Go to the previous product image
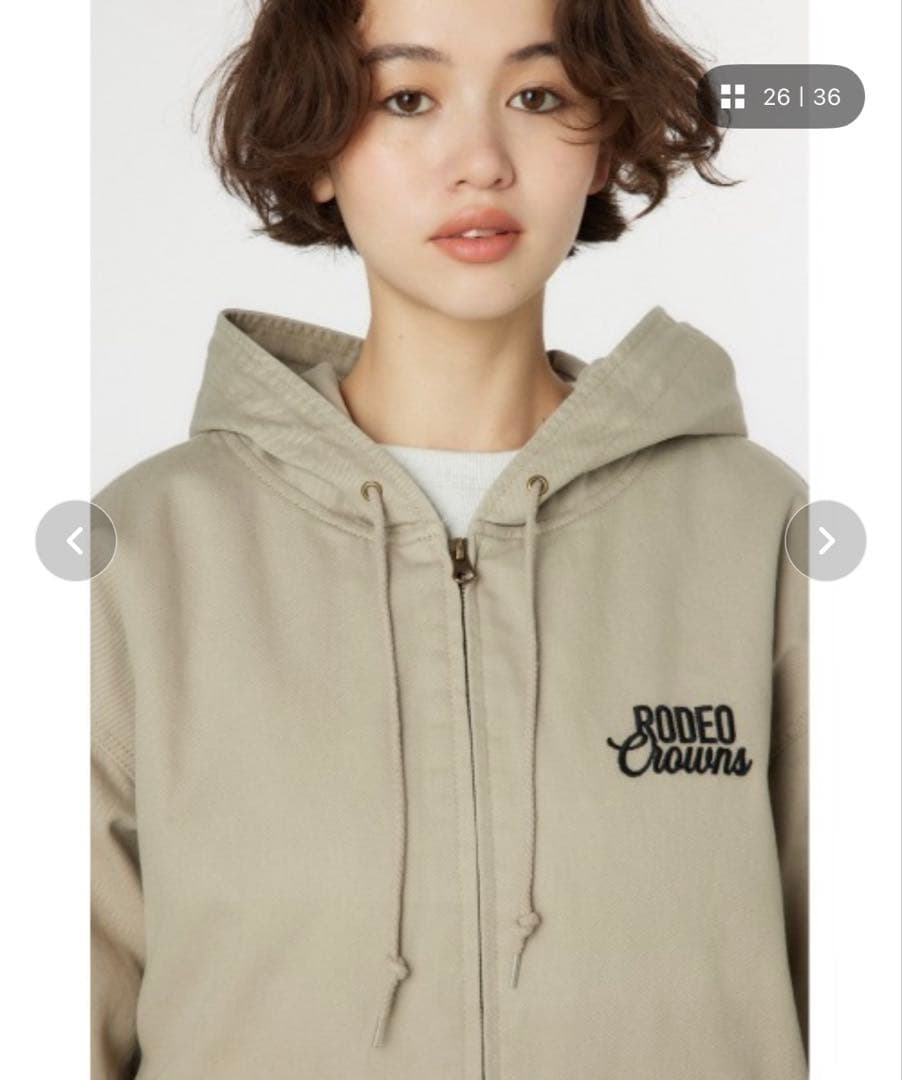The width and height of the screenshot is (902, 1080). (x=76, y=541)
